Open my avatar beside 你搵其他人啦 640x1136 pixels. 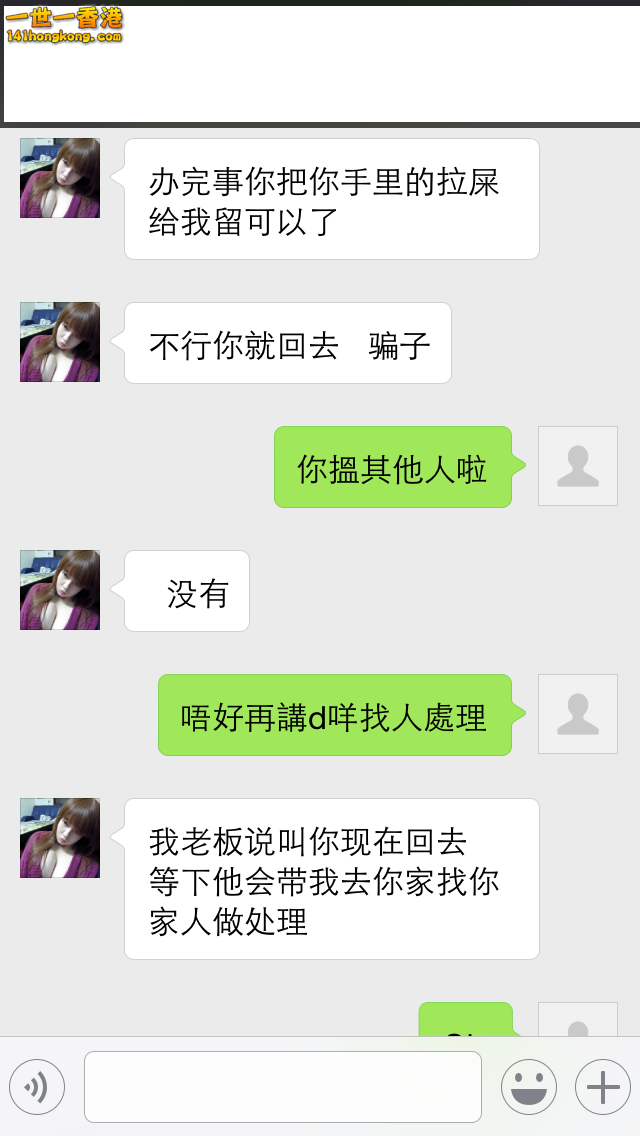pyautogui.click(x=578, y=466)
